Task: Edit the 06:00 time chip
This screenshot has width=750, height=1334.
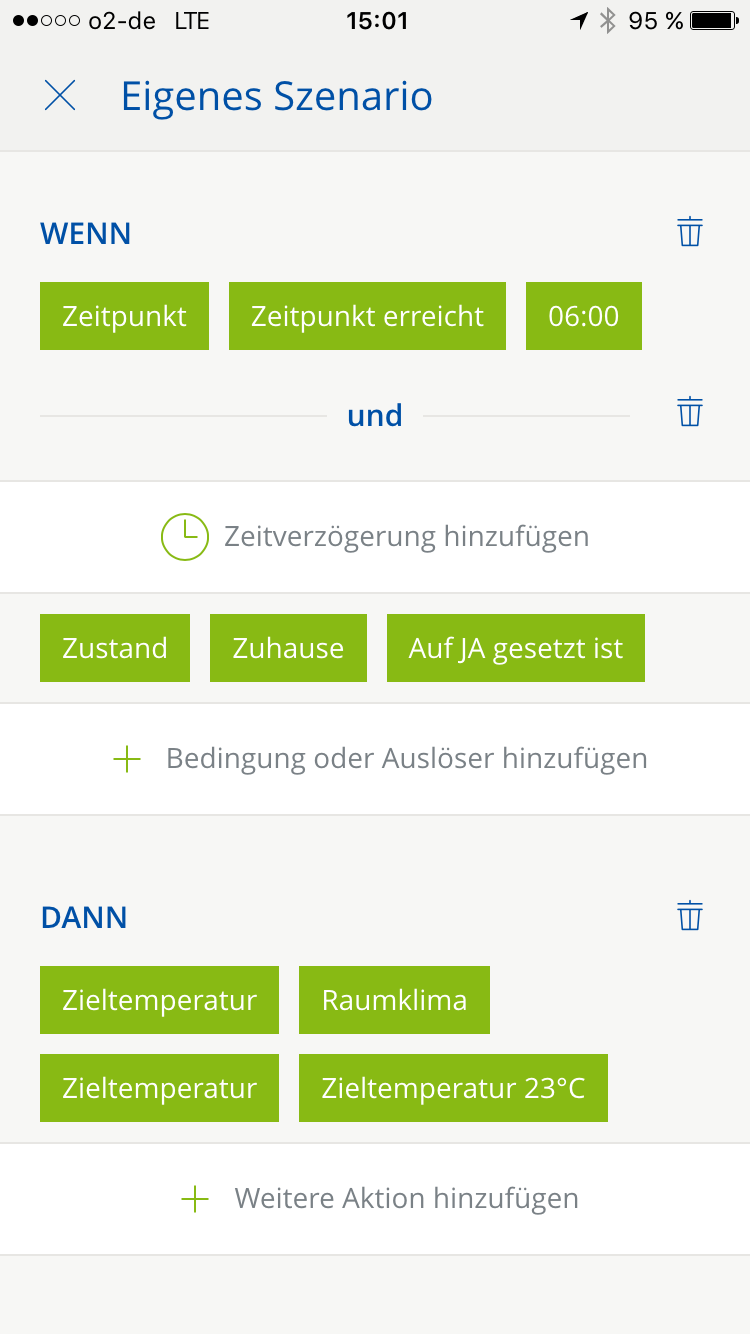Action: tap(584, 316)
